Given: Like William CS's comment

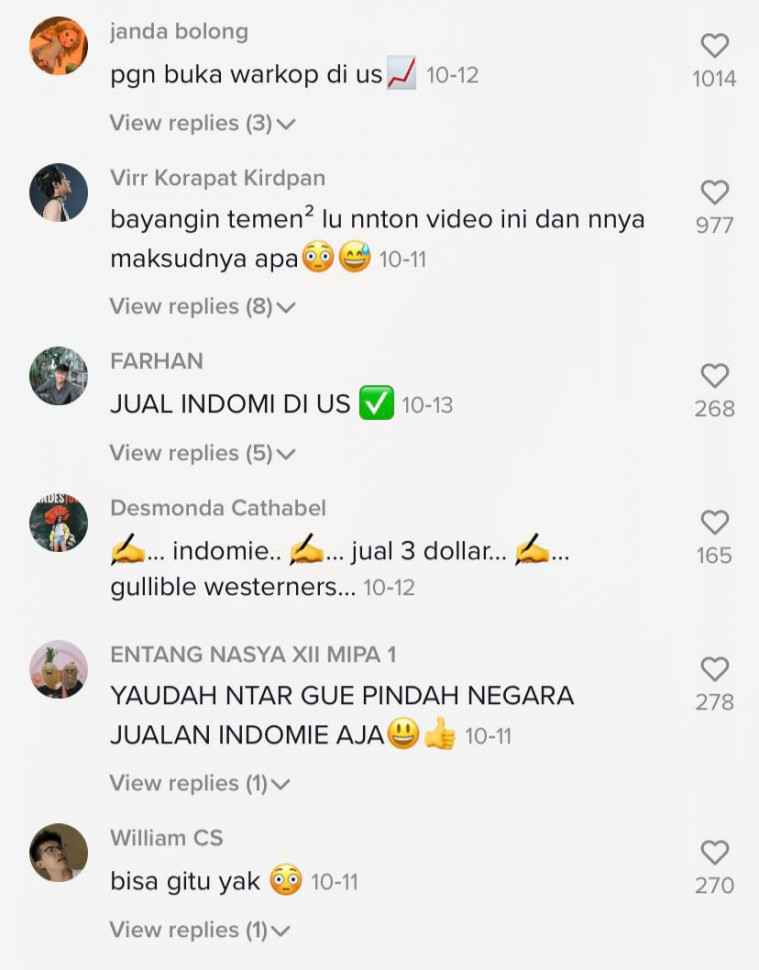Looking at the screenshot, I should (714, 853).
